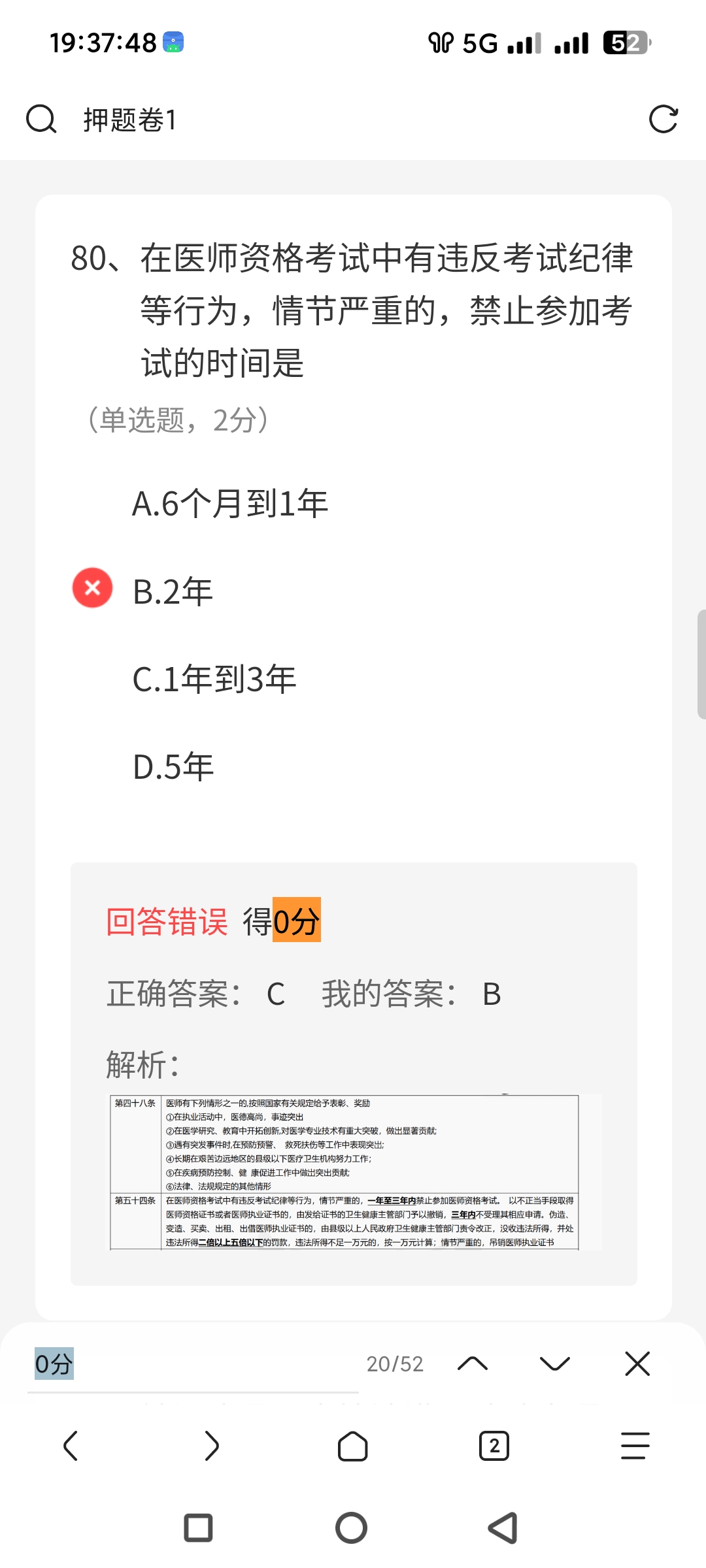The image size is (706, 1568).
Task: Go forward in the browser
Action: [212, 1446]
